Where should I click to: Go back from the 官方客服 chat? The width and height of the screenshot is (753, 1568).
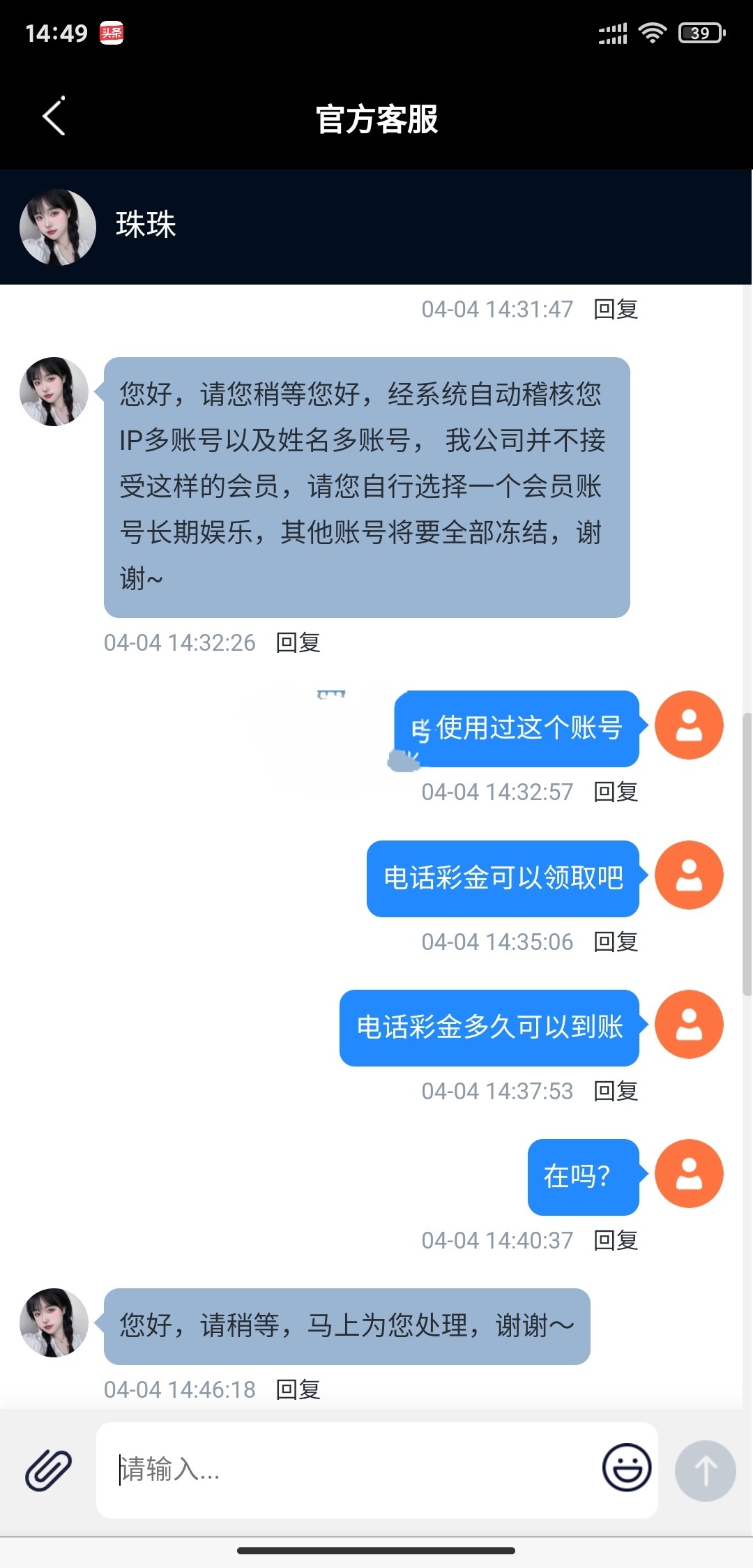54,116
